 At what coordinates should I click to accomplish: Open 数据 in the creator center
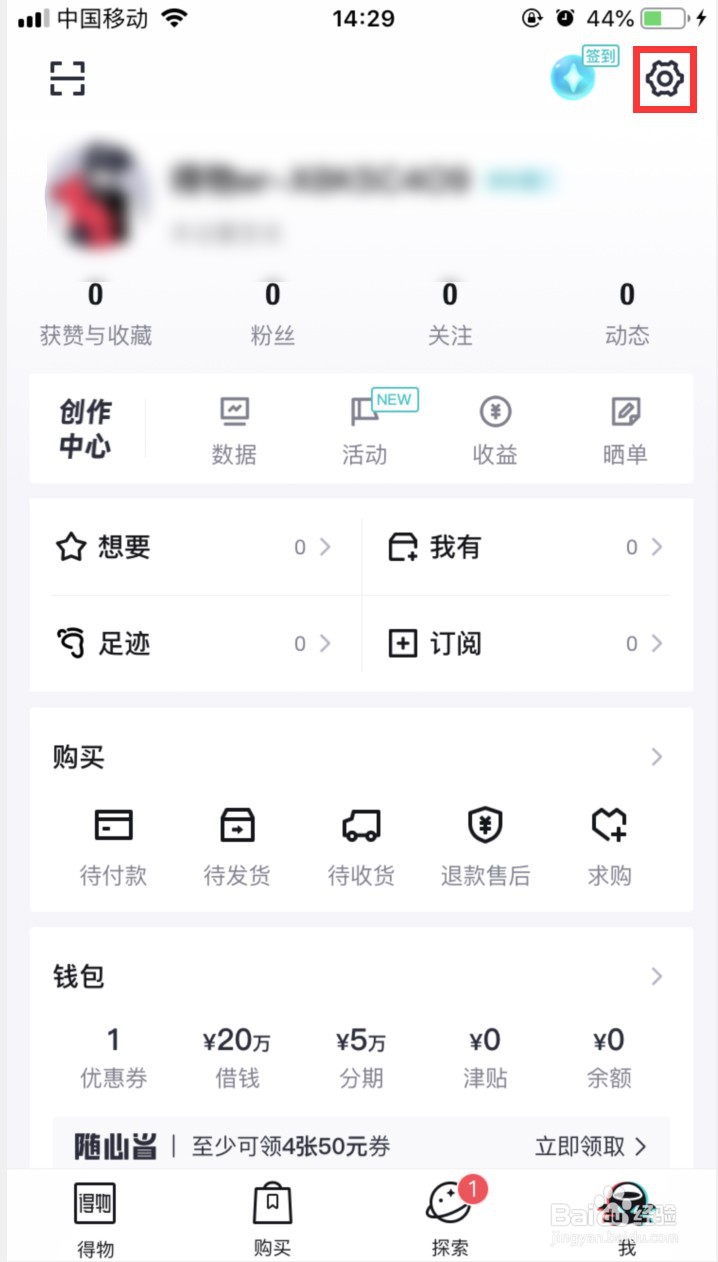click(x=234, y=431)
